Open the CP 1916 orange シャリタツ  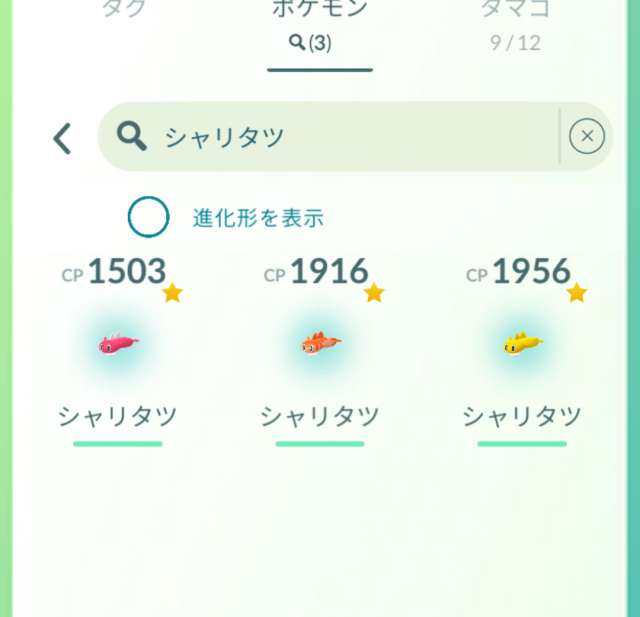(x=320, y=346)
